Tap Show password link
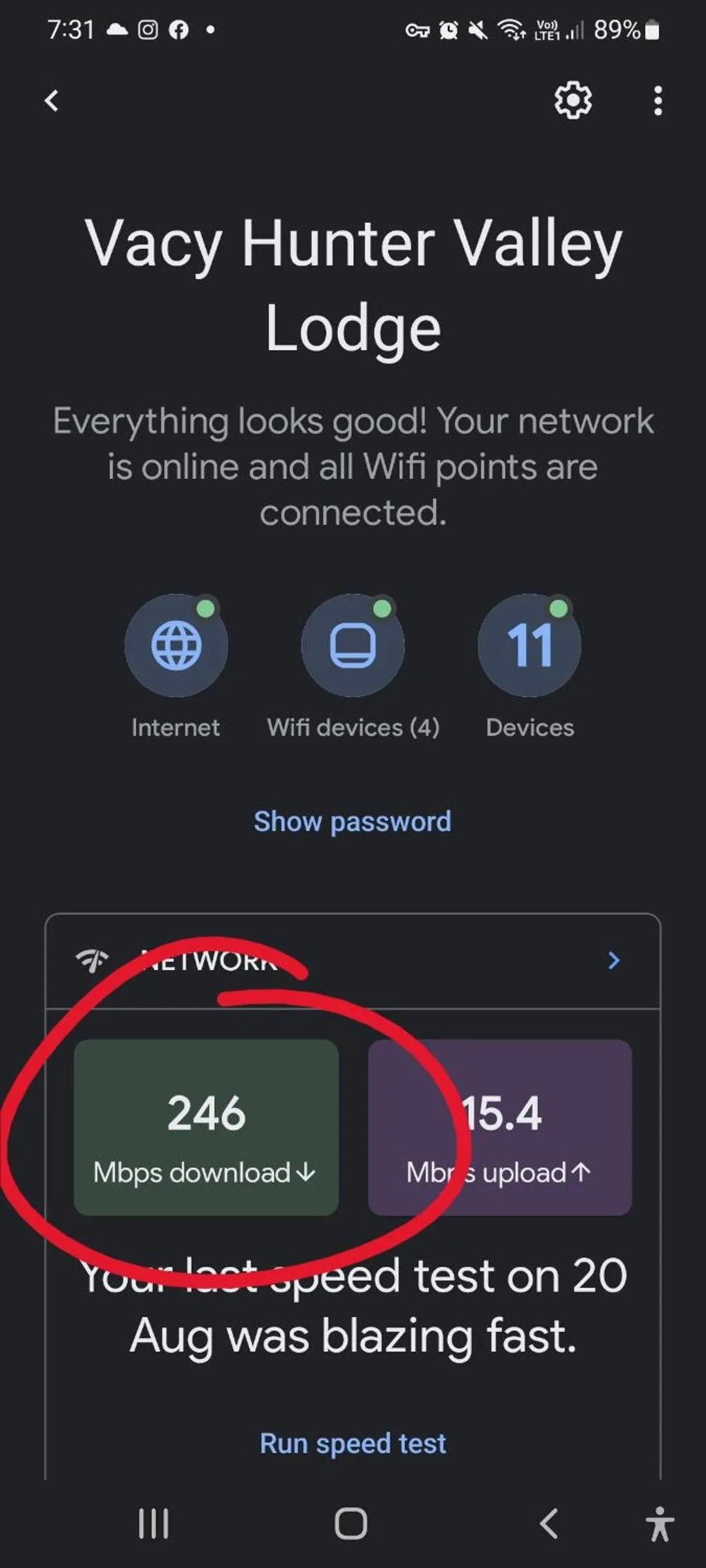Viewport: 706px width, 1568px height. tap(352, 821)
